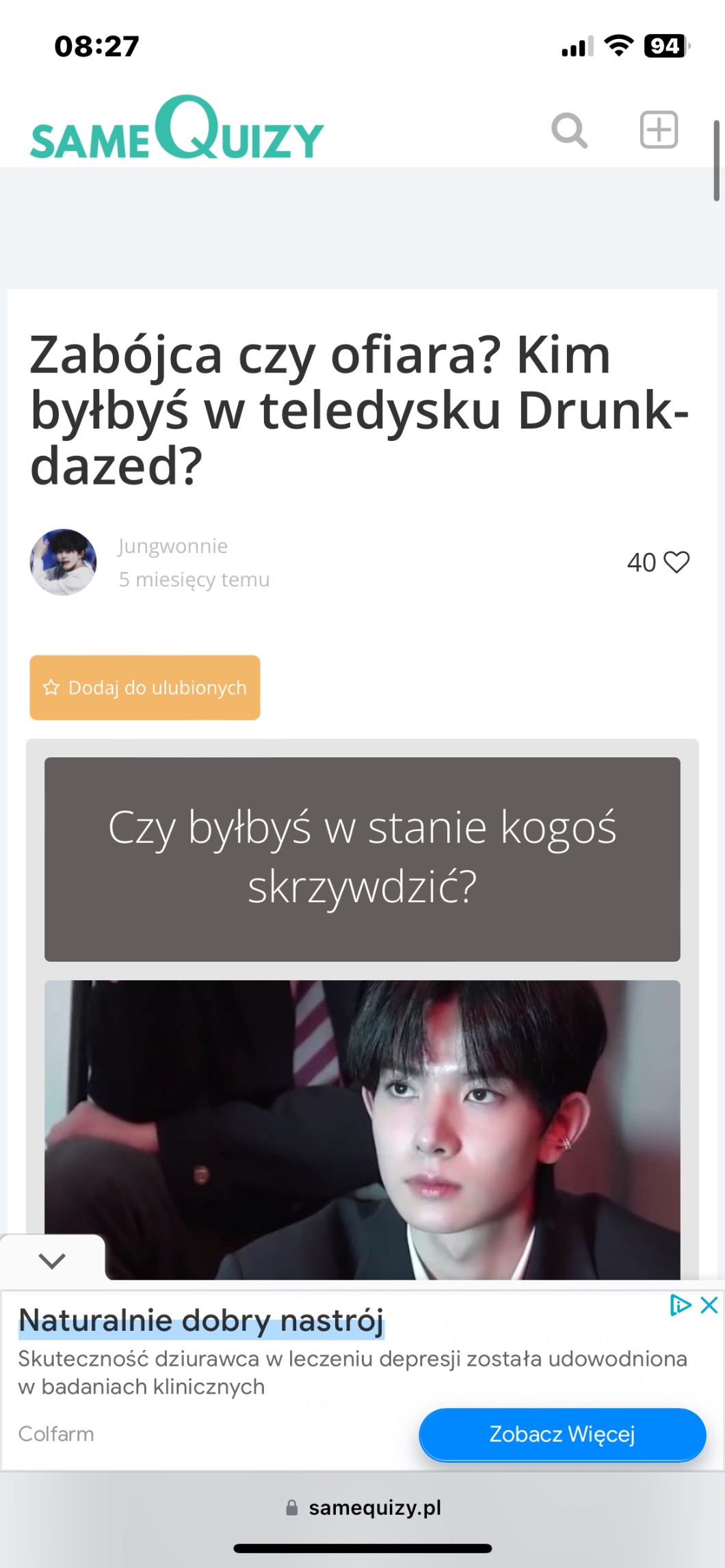
Task: Go to the SameQuizy homepage via logo
Action: (x=176, y=129)
